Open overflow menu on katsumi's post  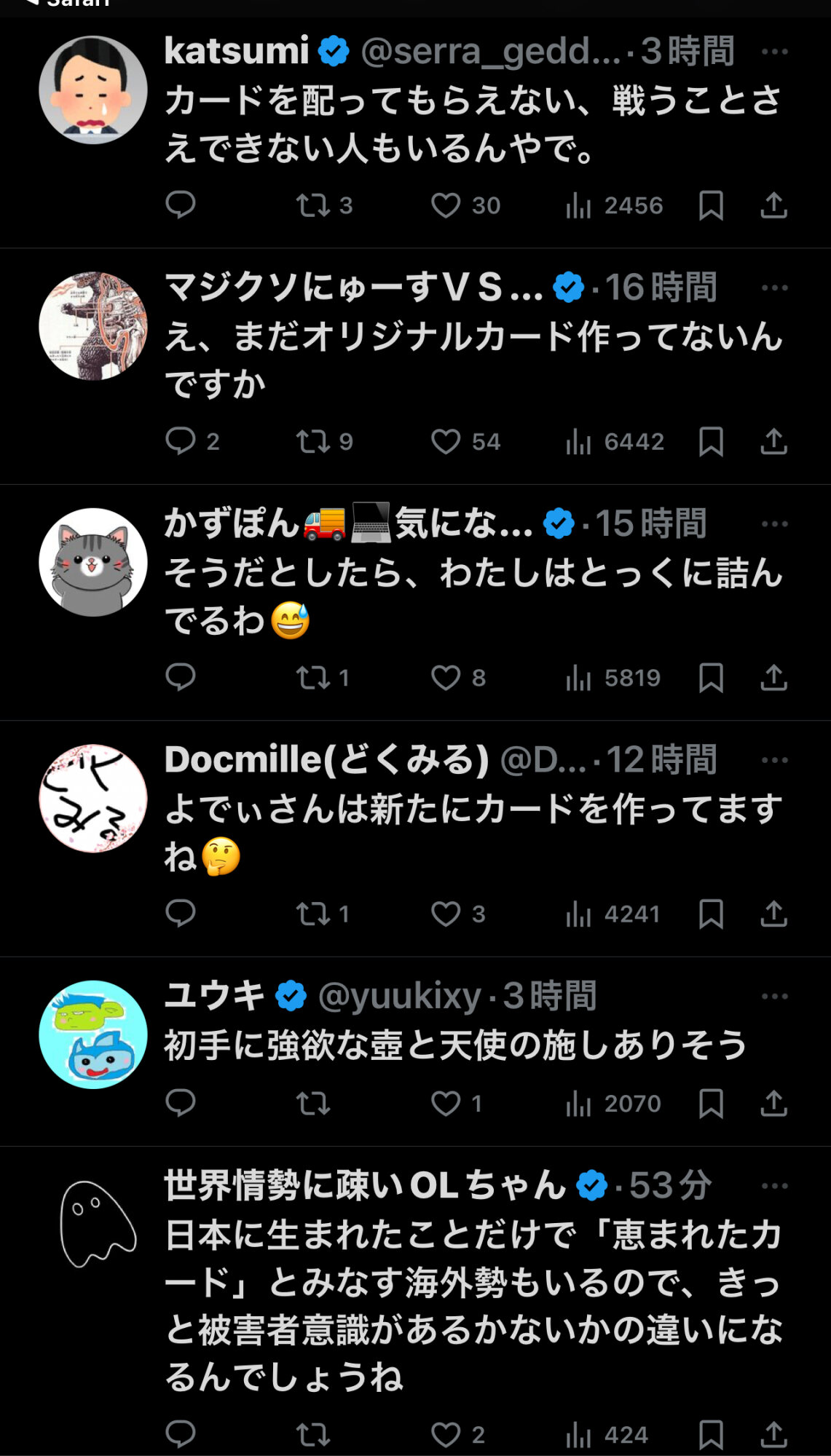774,52
